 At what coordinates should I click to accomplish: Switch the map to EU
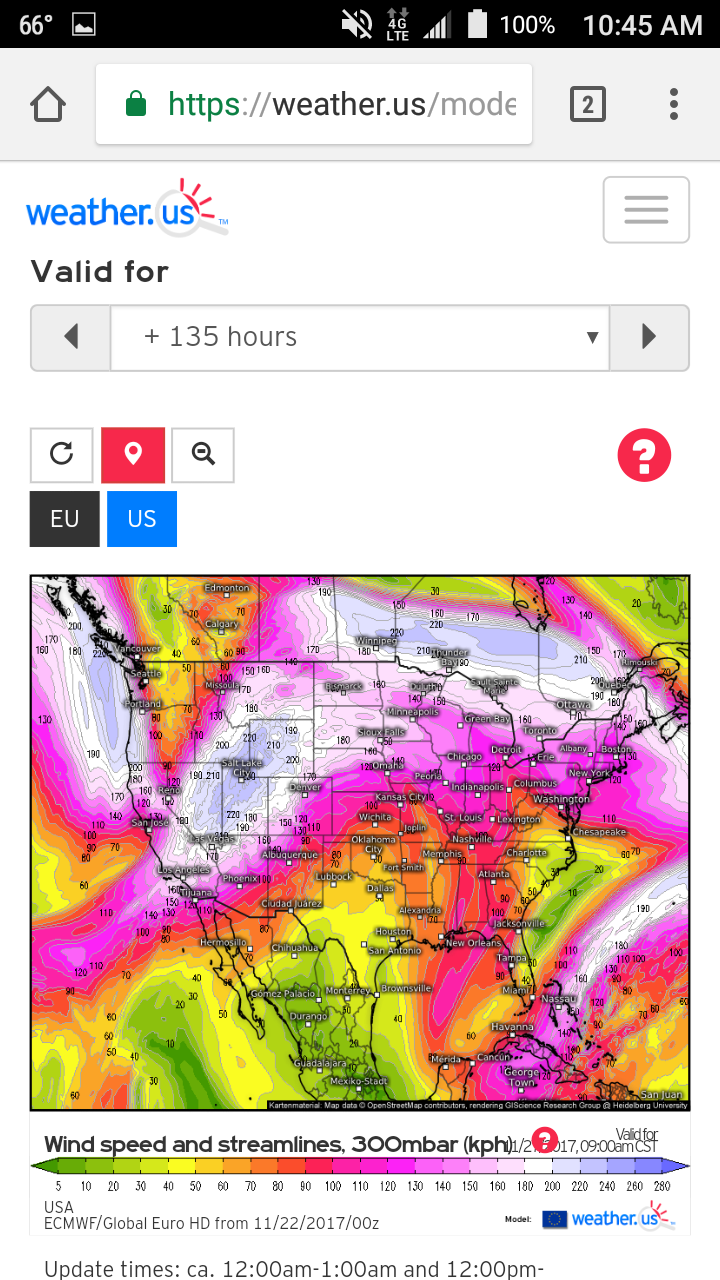tap(65, 519)
